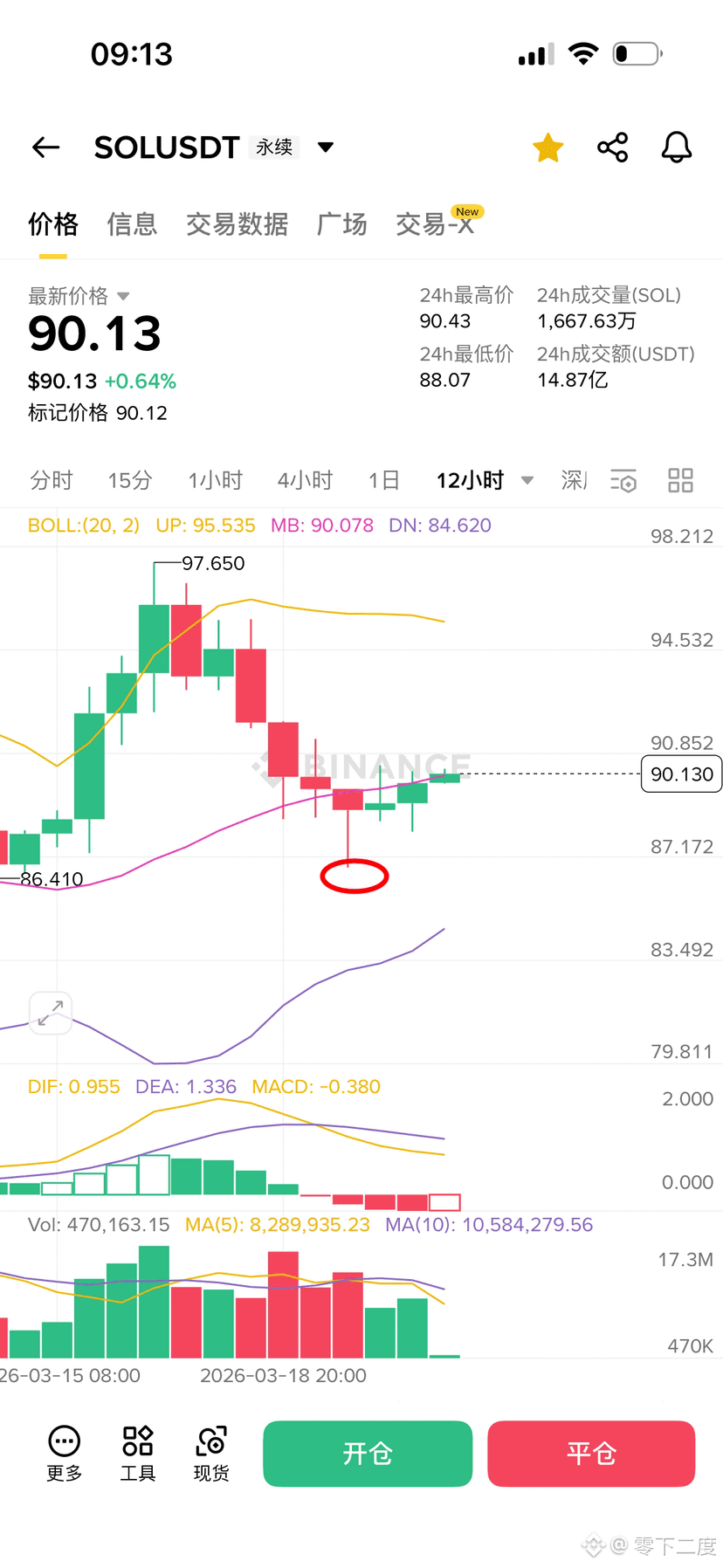This screenshot has width=723, height=1568.
Task: Expand the 最新价格 price type dropdown
Action: point(122,296)
